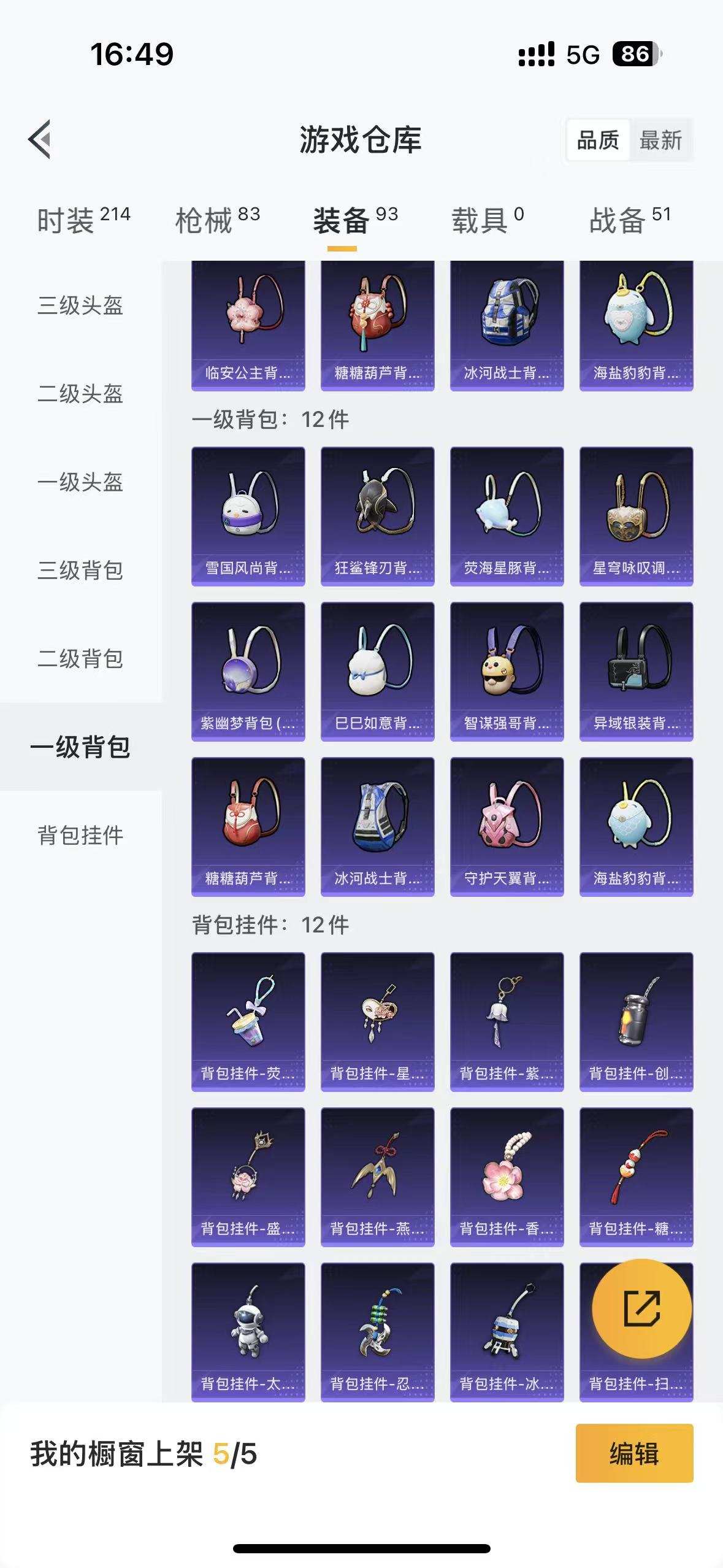Jump to the 二级背包 category
The height and width of the screenshot is (1568, 723).
coord(80,659)
